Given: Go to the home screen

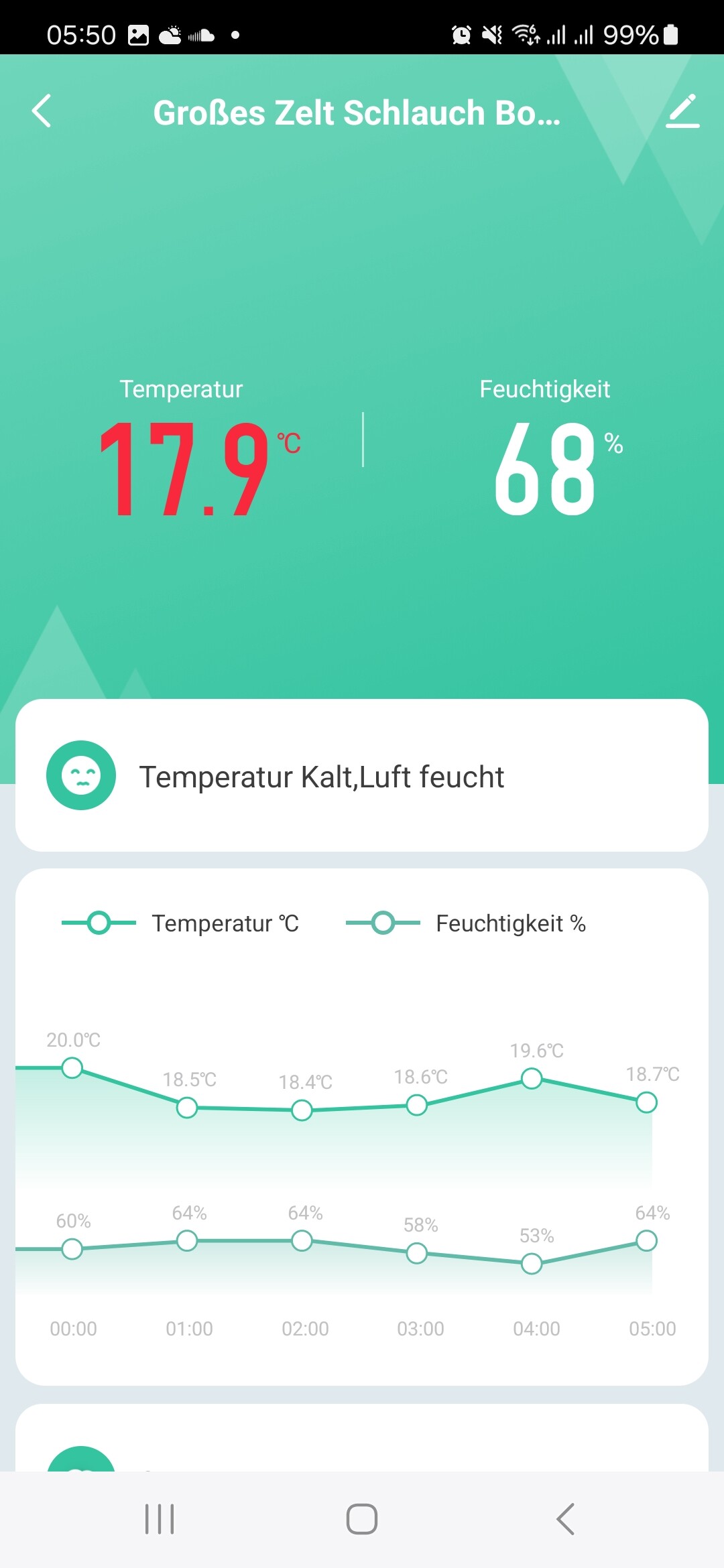Looking at the screenshot, I should click(x=362, y=1518).
